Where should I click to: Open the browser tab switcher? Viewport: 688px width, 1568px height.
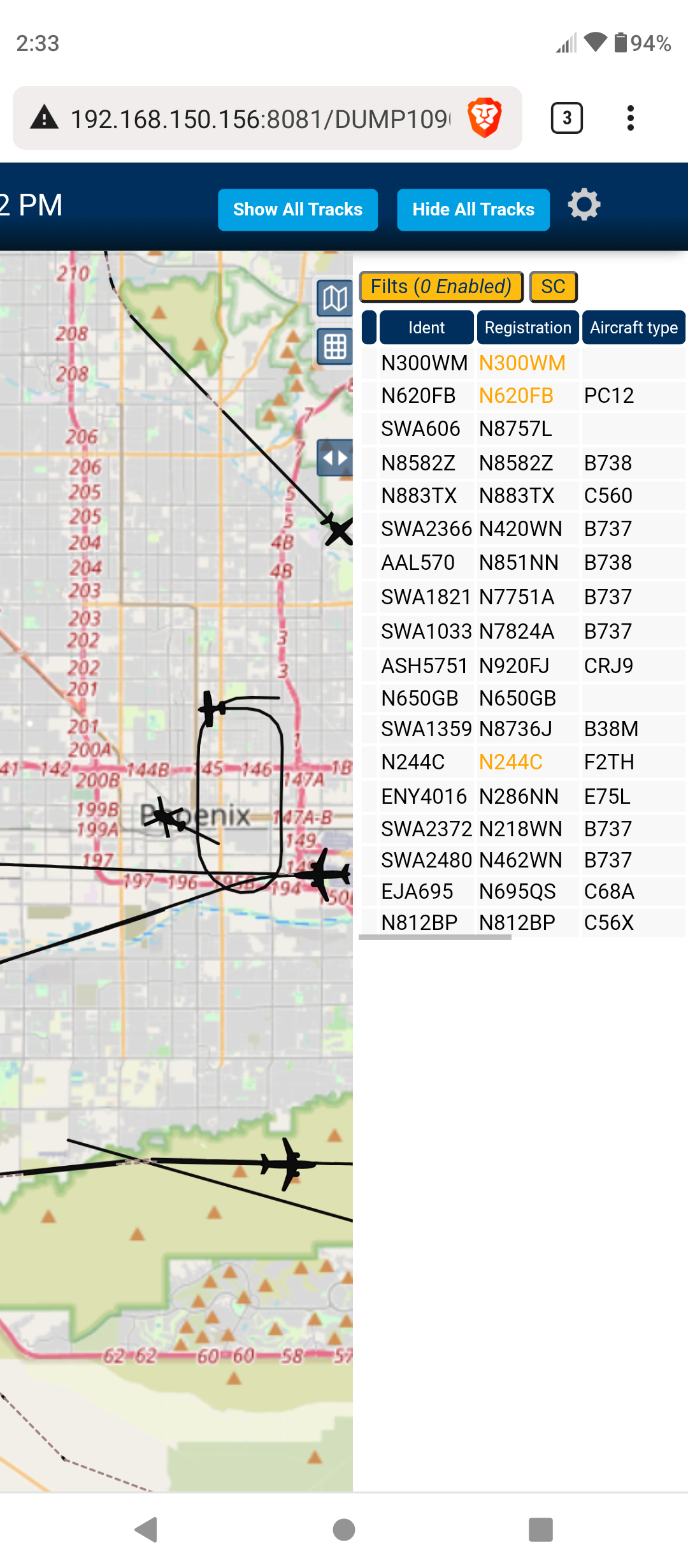click(566, 118)
